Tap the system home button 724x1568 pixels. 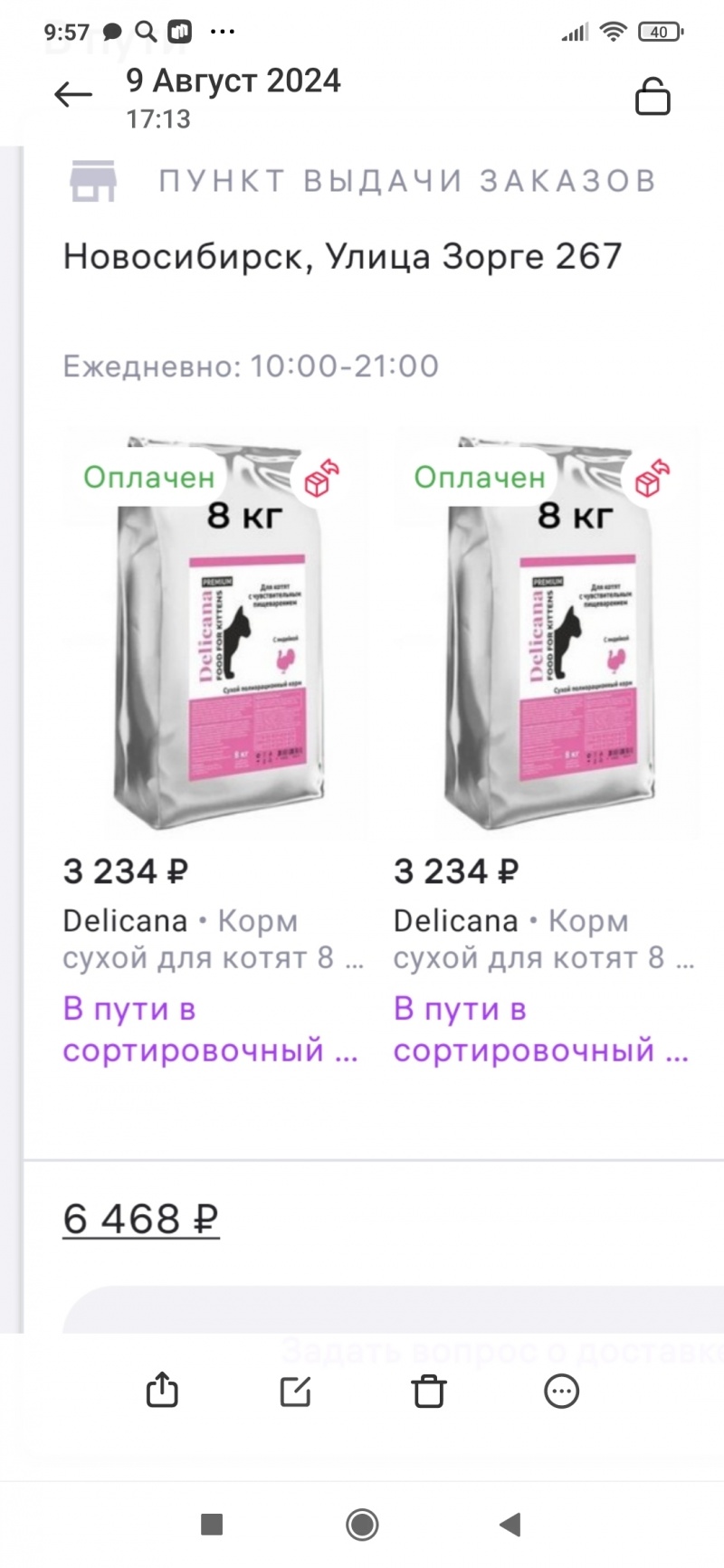click(362, 1525)
